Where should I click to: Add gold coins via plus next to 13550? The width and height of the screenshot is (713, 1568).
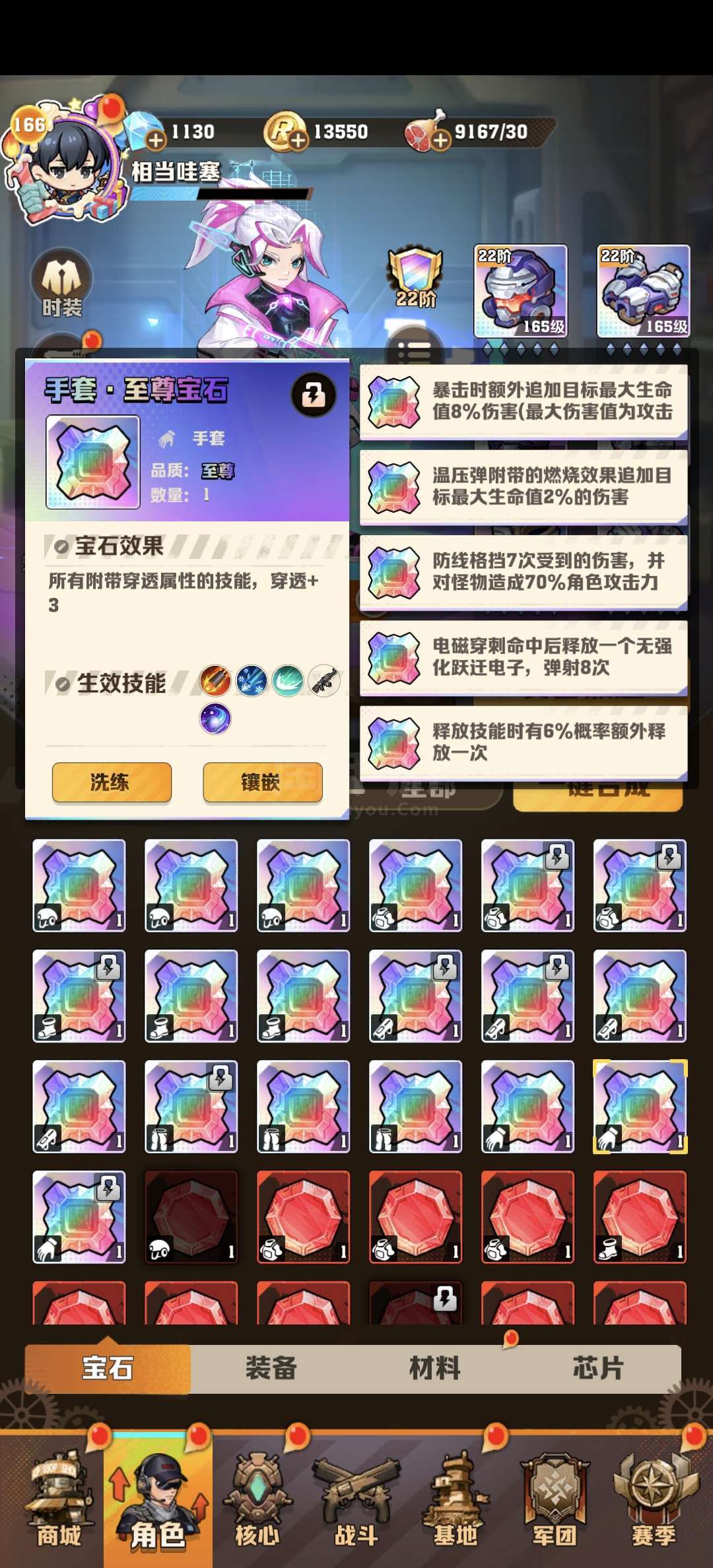(x=298, y=140)
